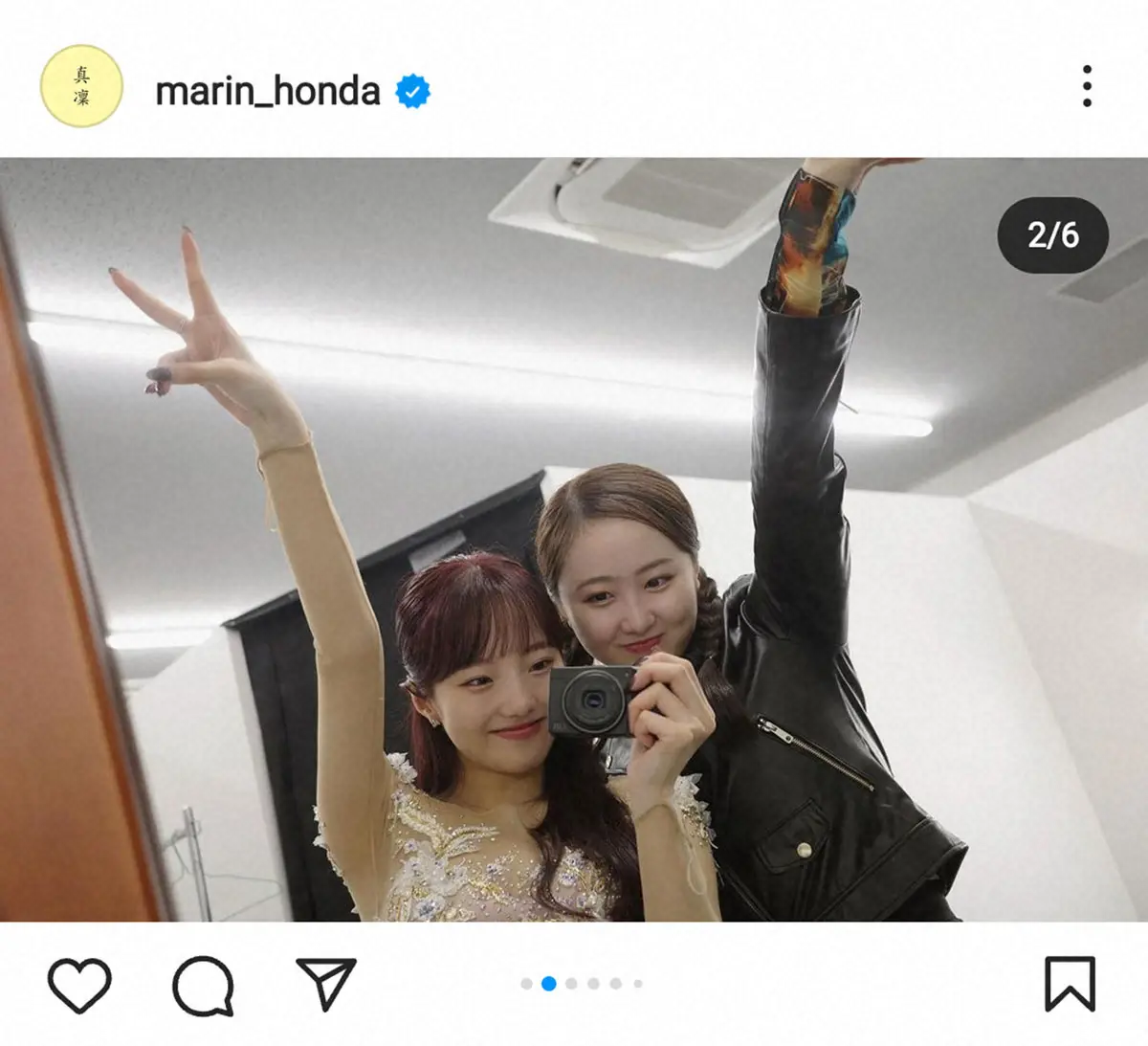Open marin_honda's profile picture
Screen dimensions: 1148x1046
[81, 86]
